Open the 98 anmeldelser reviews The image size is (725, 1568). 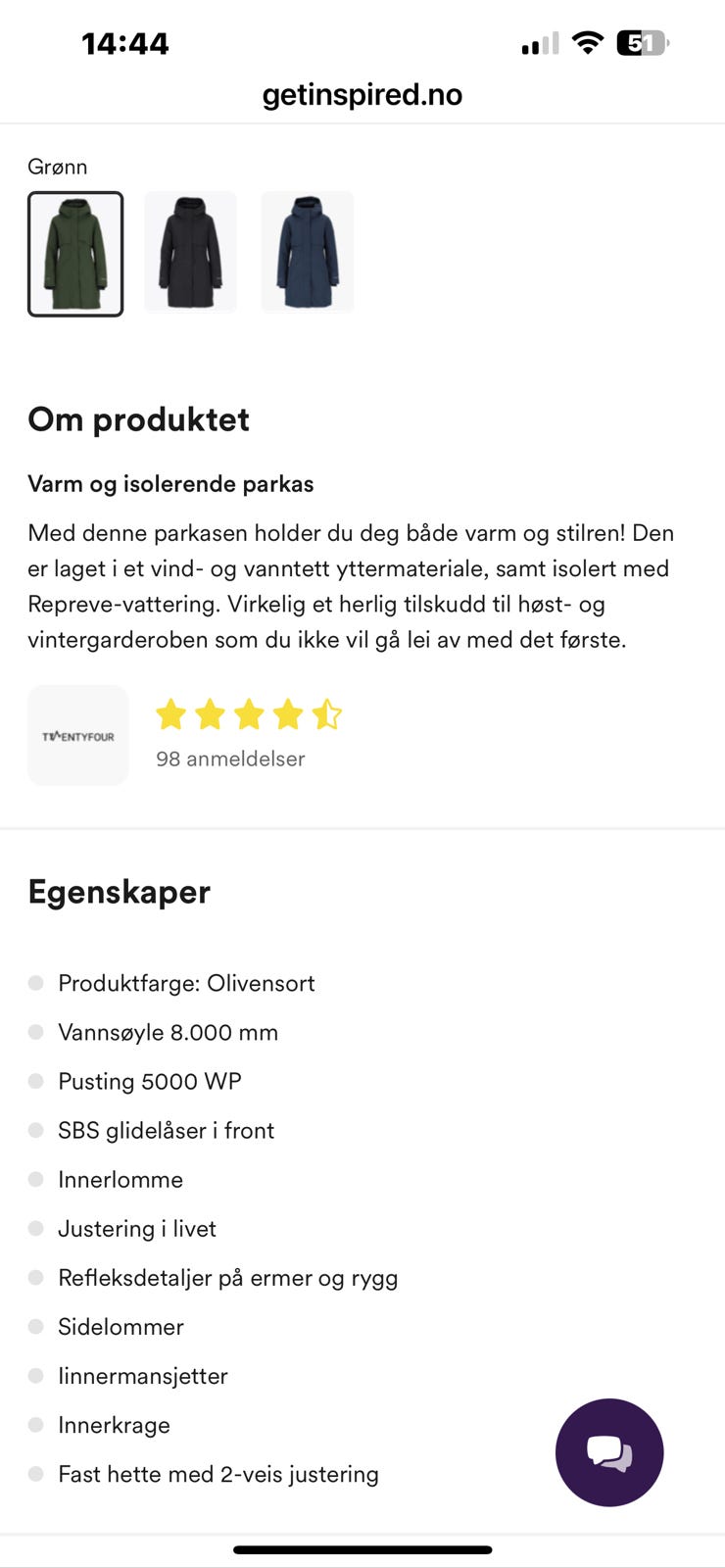pos(230,759)
